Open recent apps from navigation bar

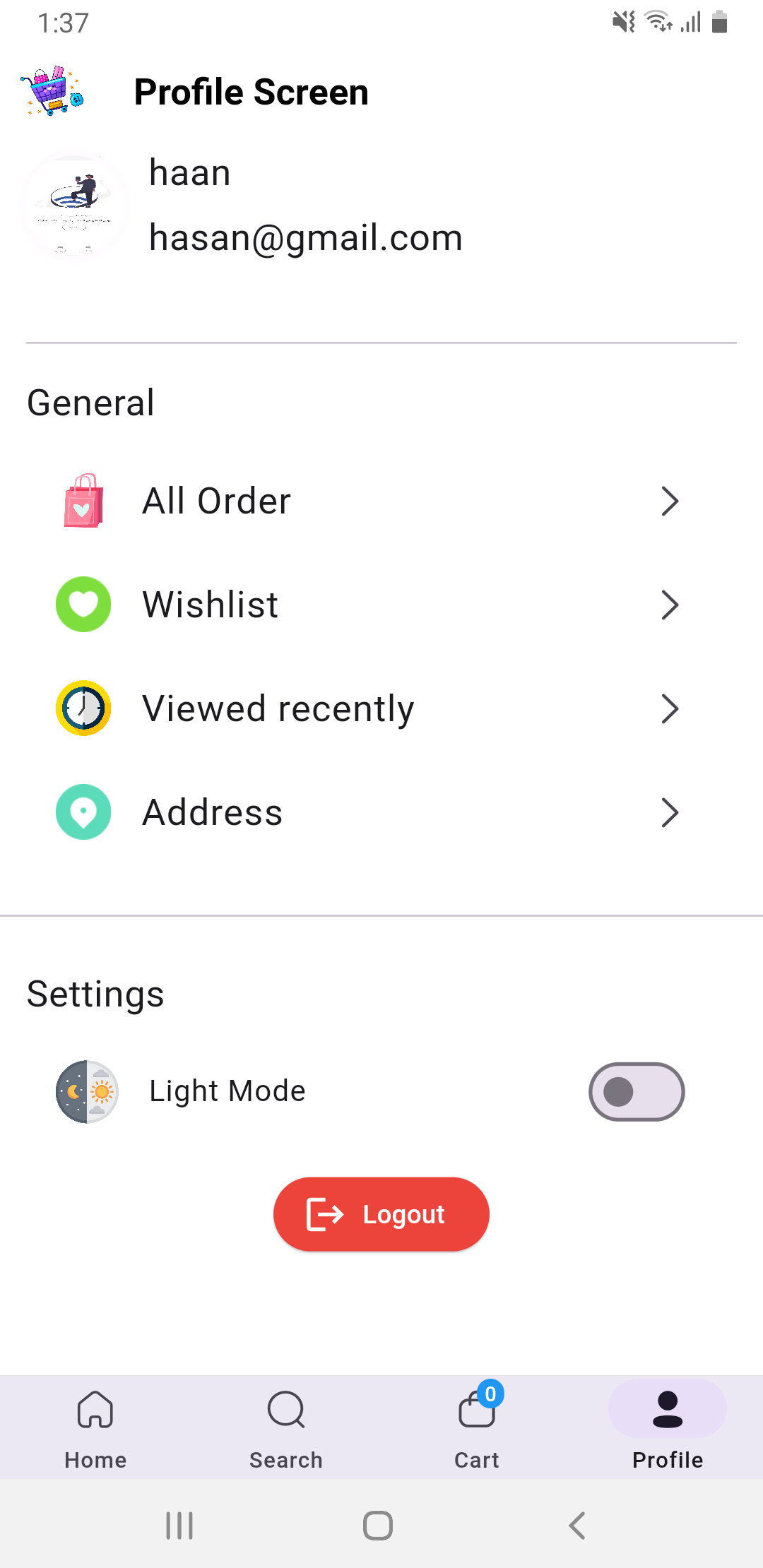(x=179, y=1526)
